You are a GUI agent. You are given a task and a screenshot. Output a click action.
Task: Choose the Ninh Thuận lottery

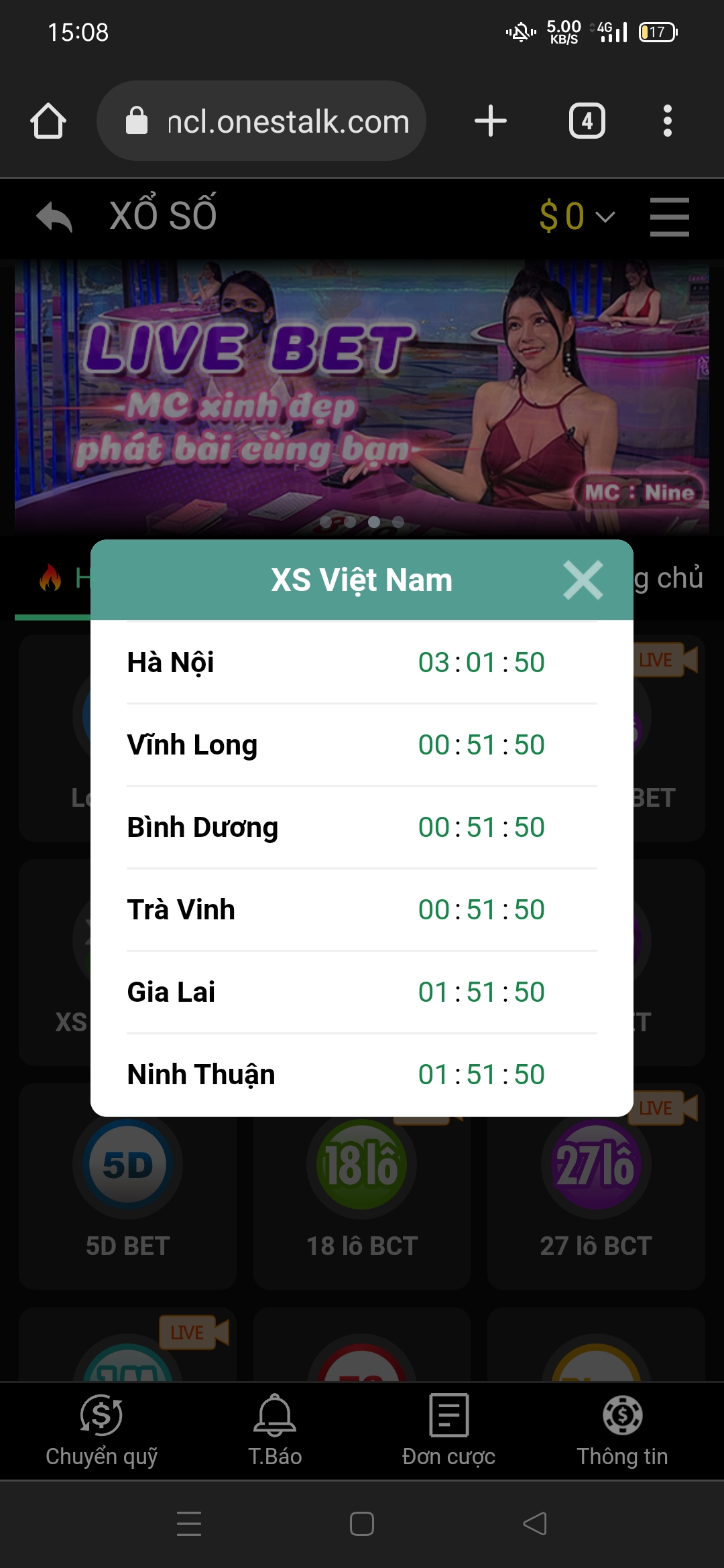pos(361,1075)
